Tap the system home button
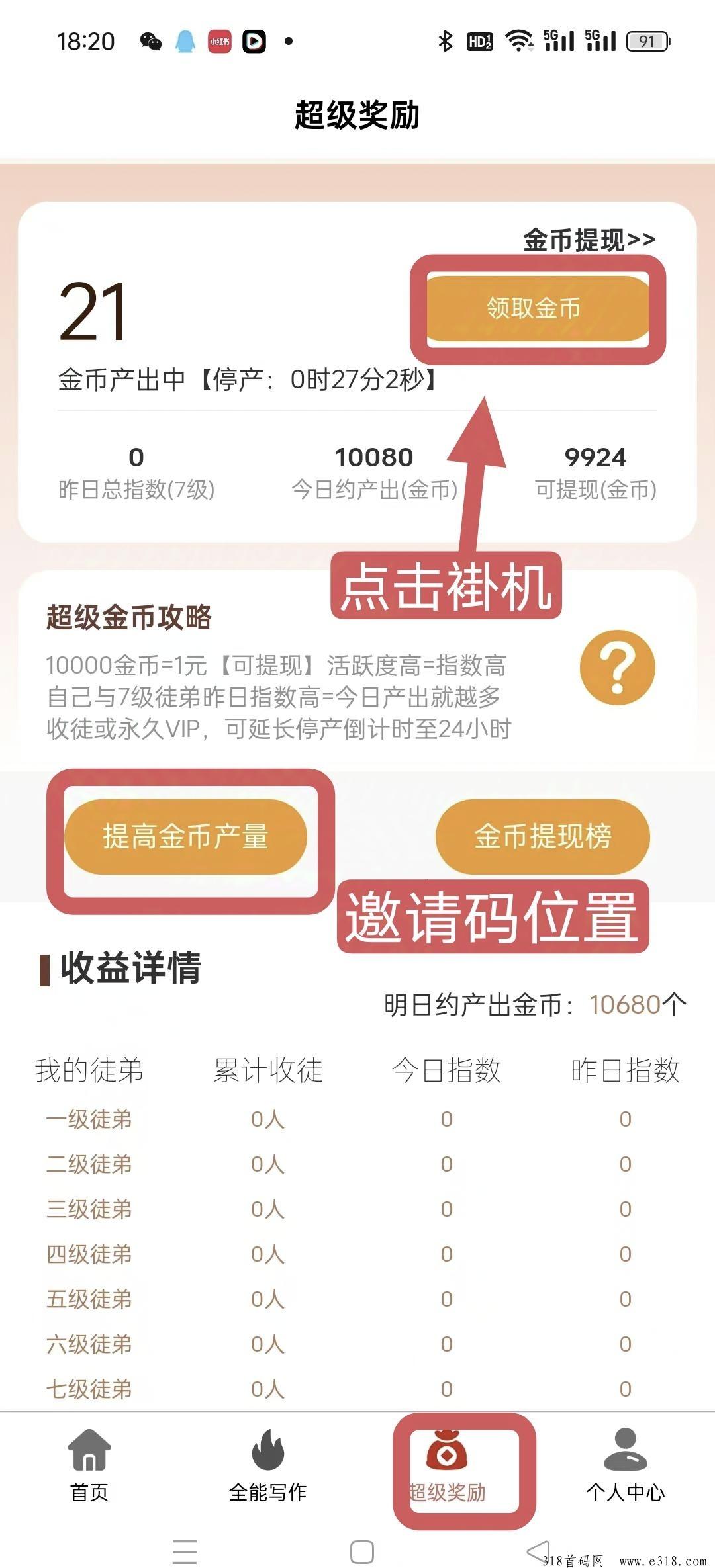 (361, 1551)
